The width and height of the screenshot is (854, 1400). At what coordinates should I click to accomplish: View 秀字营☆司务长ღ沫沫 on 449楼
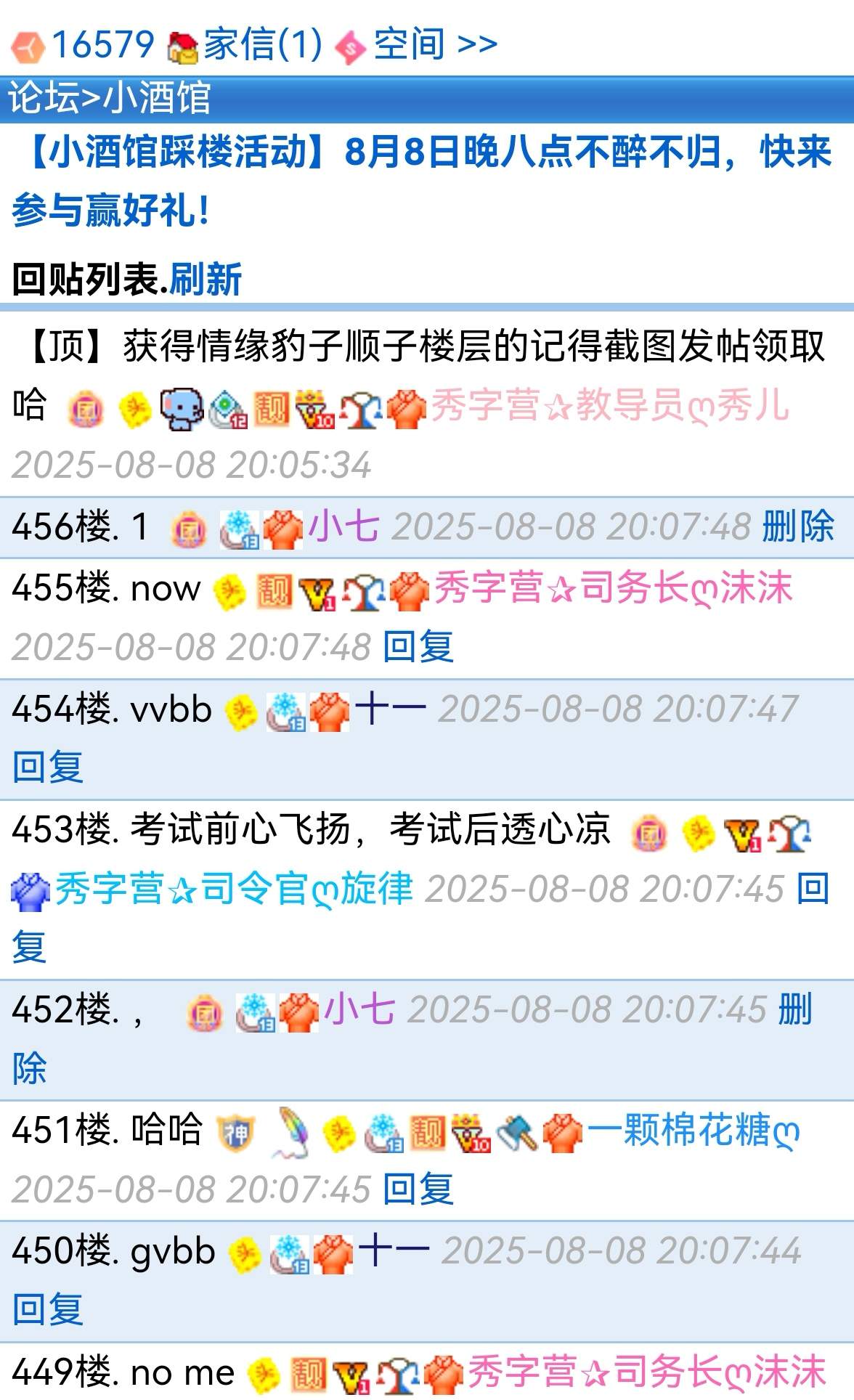tap(646, 1372)
